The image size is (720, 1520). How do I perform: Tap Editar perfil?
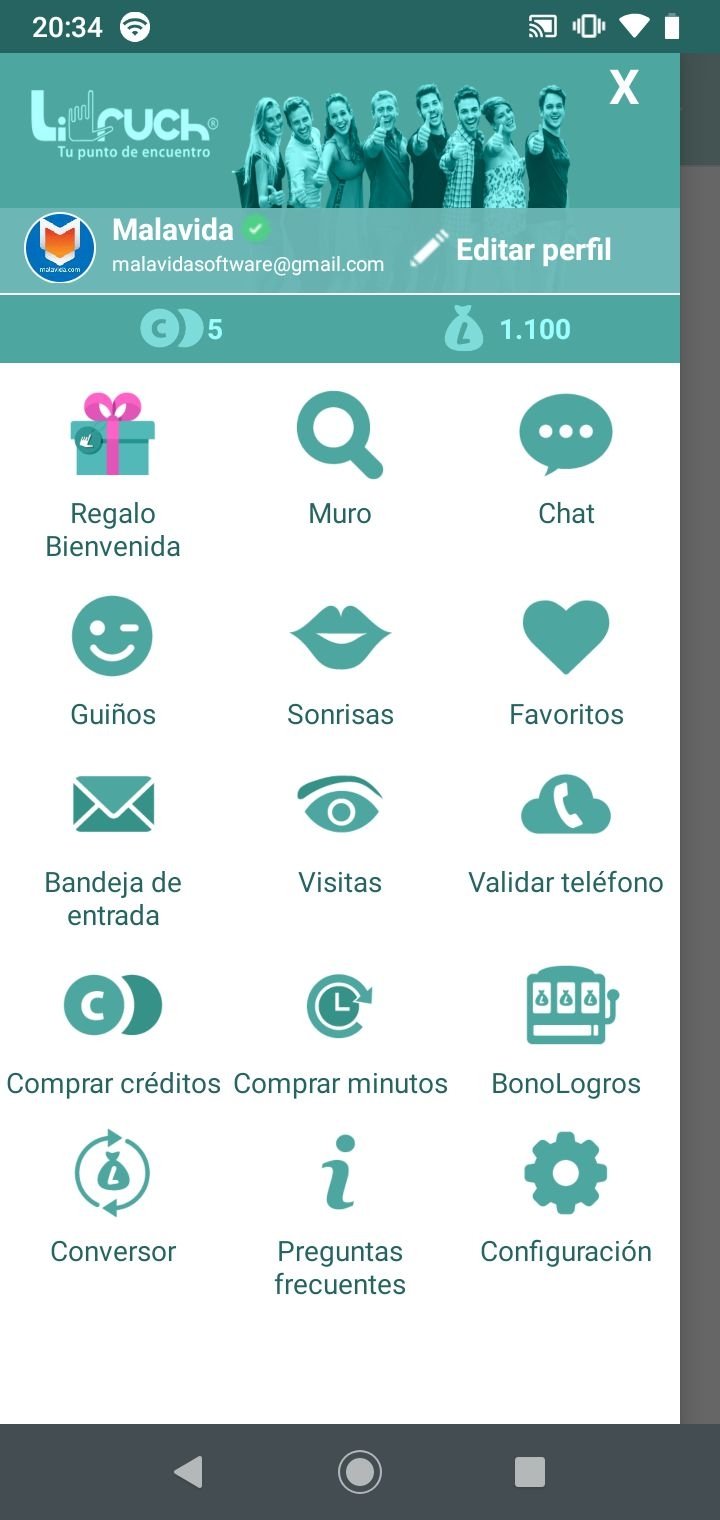[x=510, y=250]
